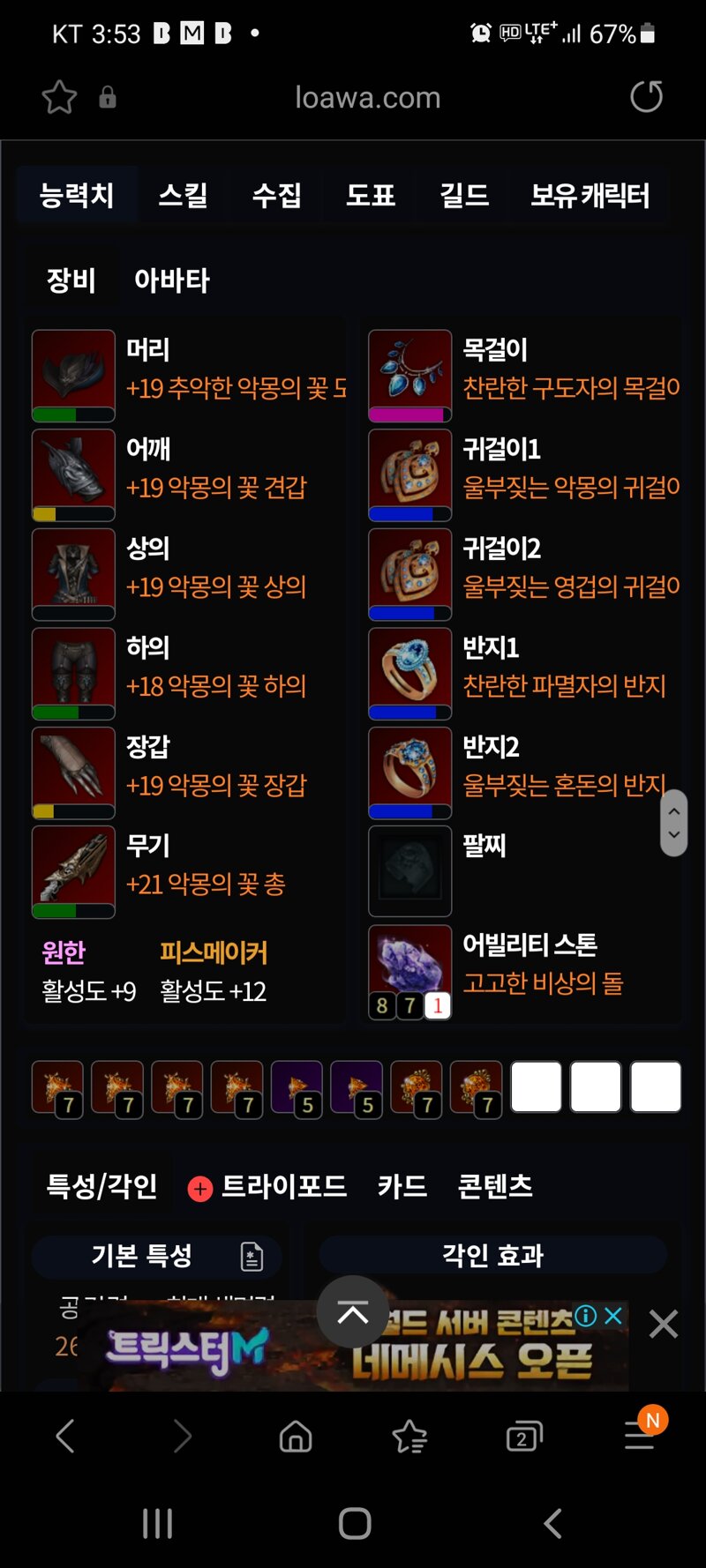Open the browser tabs switcher
The width and height of the screenshot is (706, 1568).
tap(524, 1437)
